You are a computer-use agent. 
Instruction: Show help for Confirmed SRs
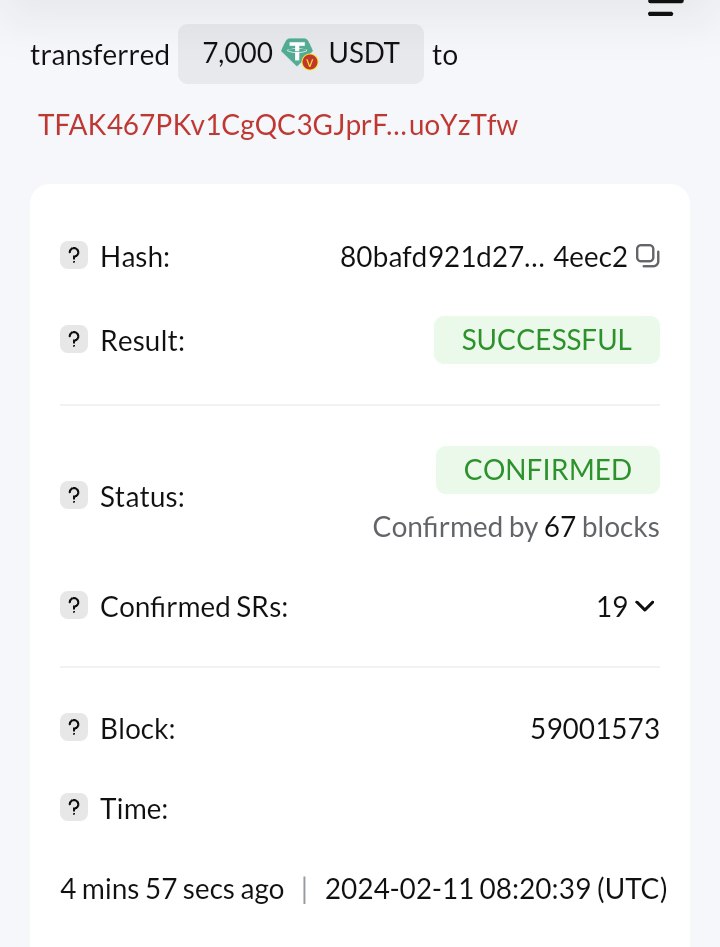(73, 606)
